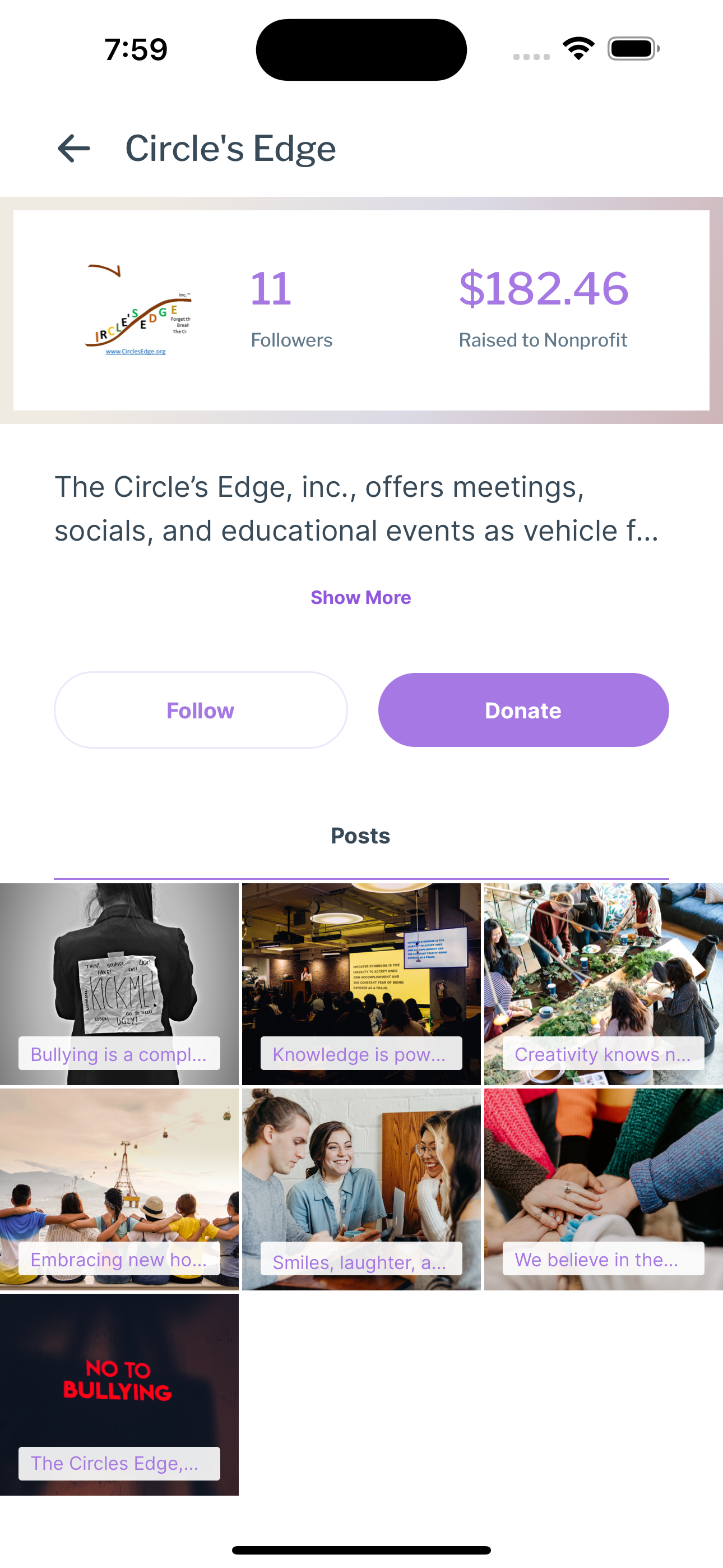This screenshot has height=1568, width=723.
Task: View the 'The Circles Edge,...' post
Action: [x=119, y=1394]
